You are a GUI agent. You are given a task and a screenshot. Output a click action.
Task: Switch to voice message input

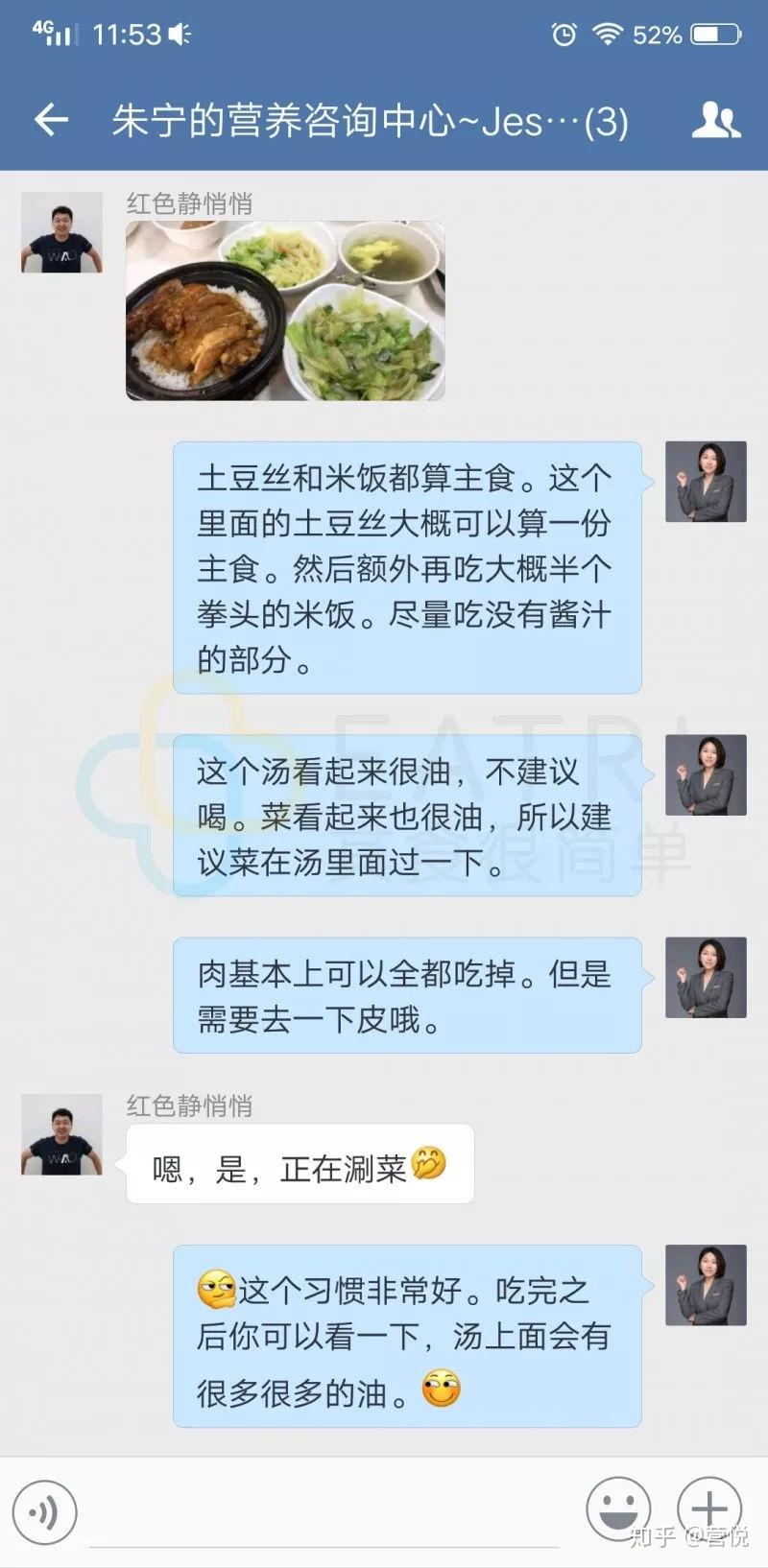pos(45,1512)
